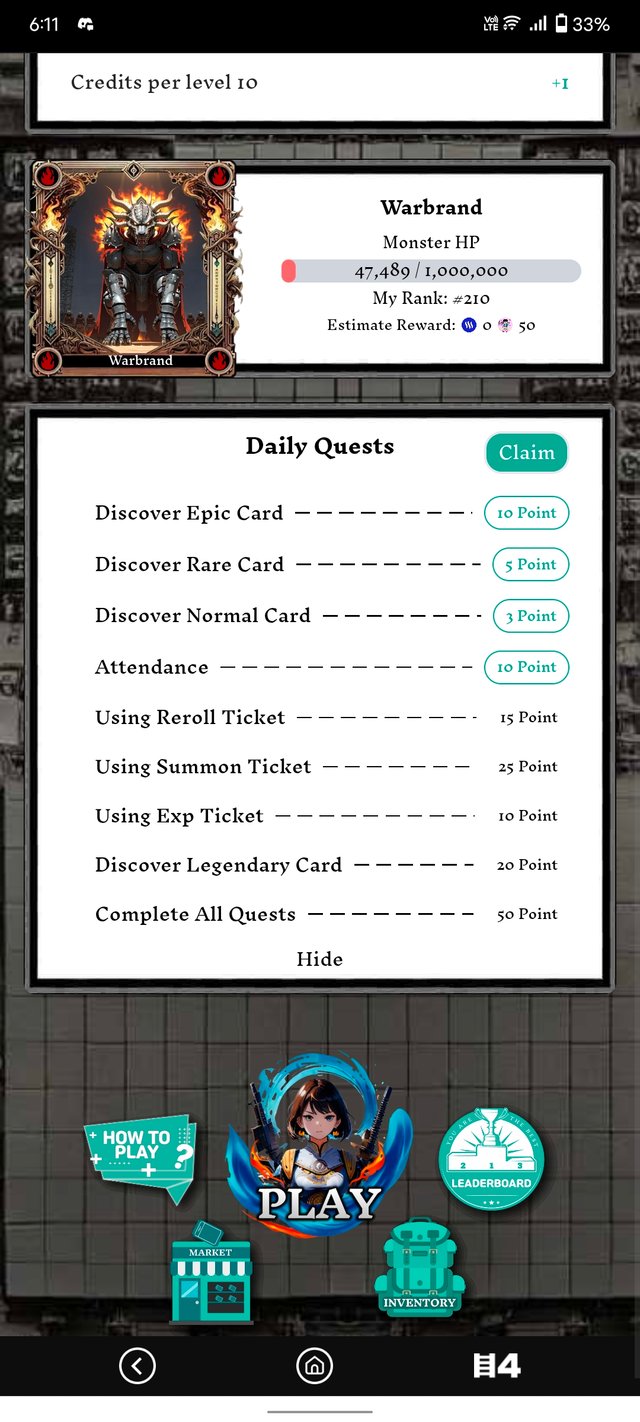
Task: Go to the browser home page
Action: pos(315,1365)
